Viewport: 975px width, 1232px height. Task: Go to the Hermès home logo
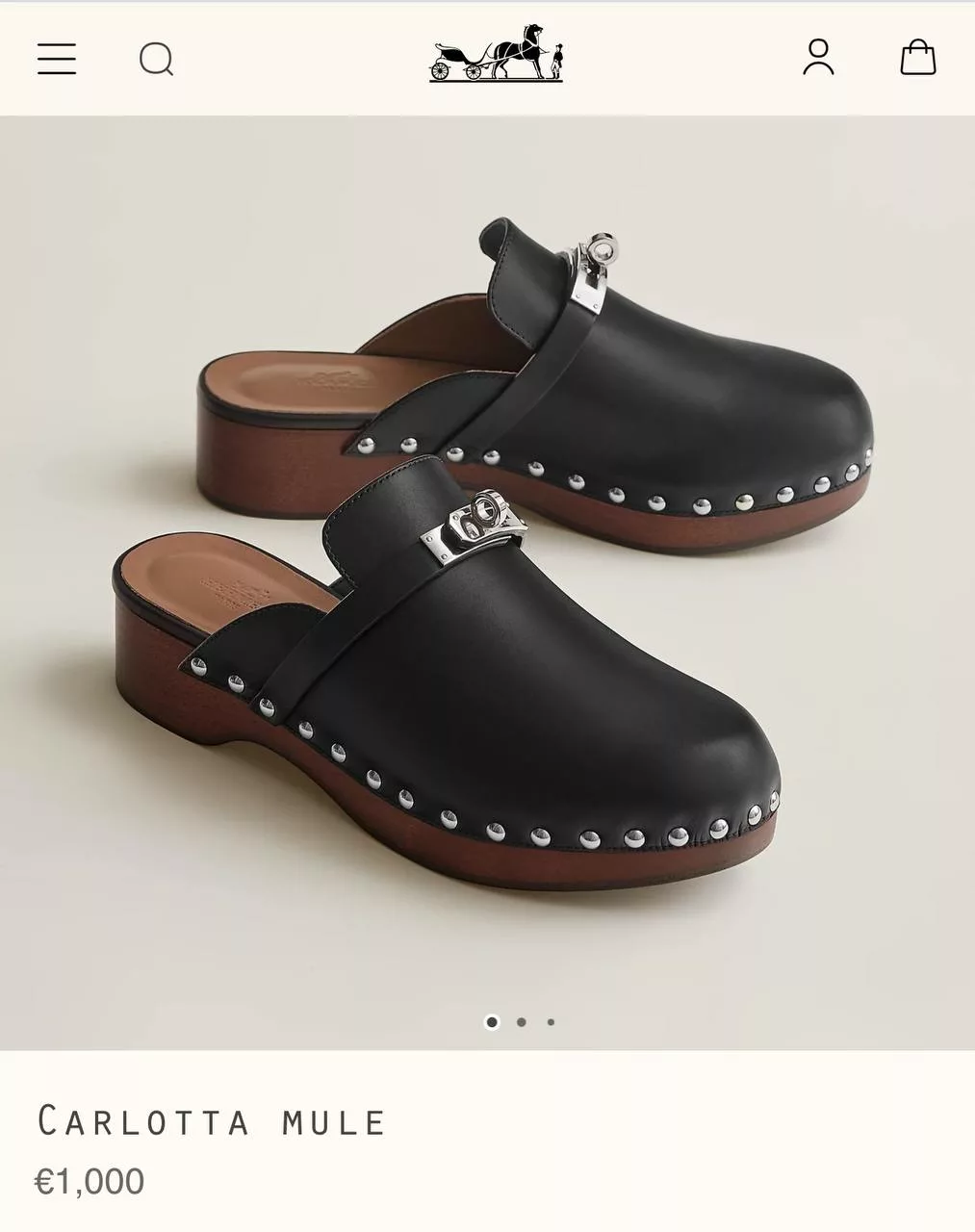(x=496, y=55)
